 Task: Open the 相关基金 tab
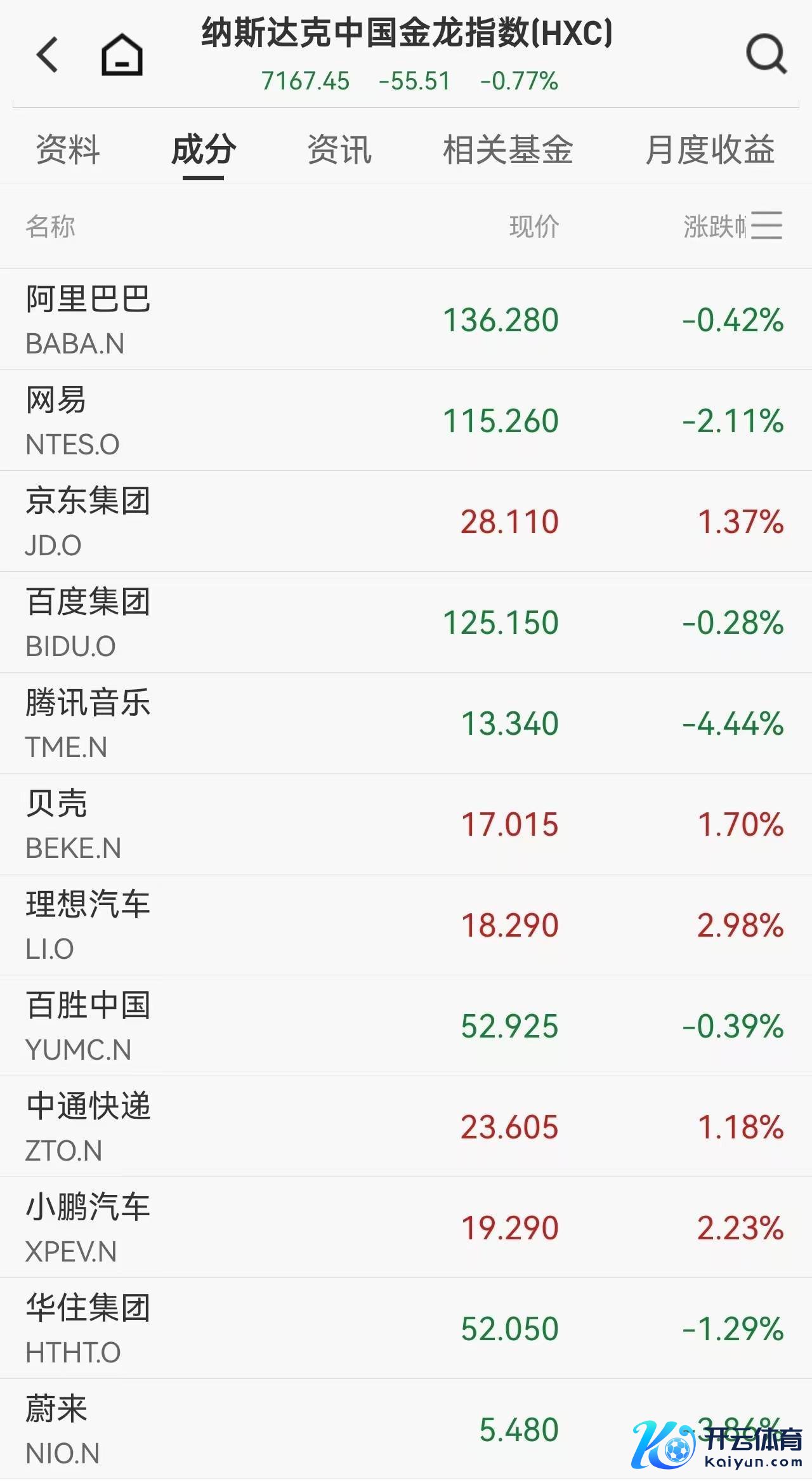coord(507,150)
